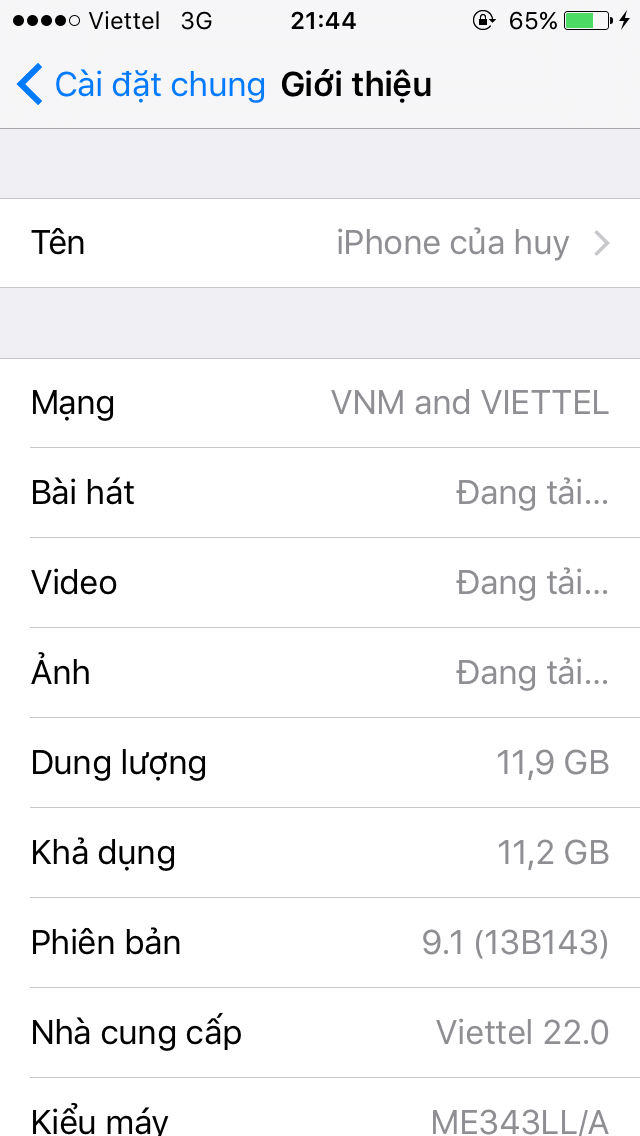Go back to Cài đặt chung

(x=141, y=84)
